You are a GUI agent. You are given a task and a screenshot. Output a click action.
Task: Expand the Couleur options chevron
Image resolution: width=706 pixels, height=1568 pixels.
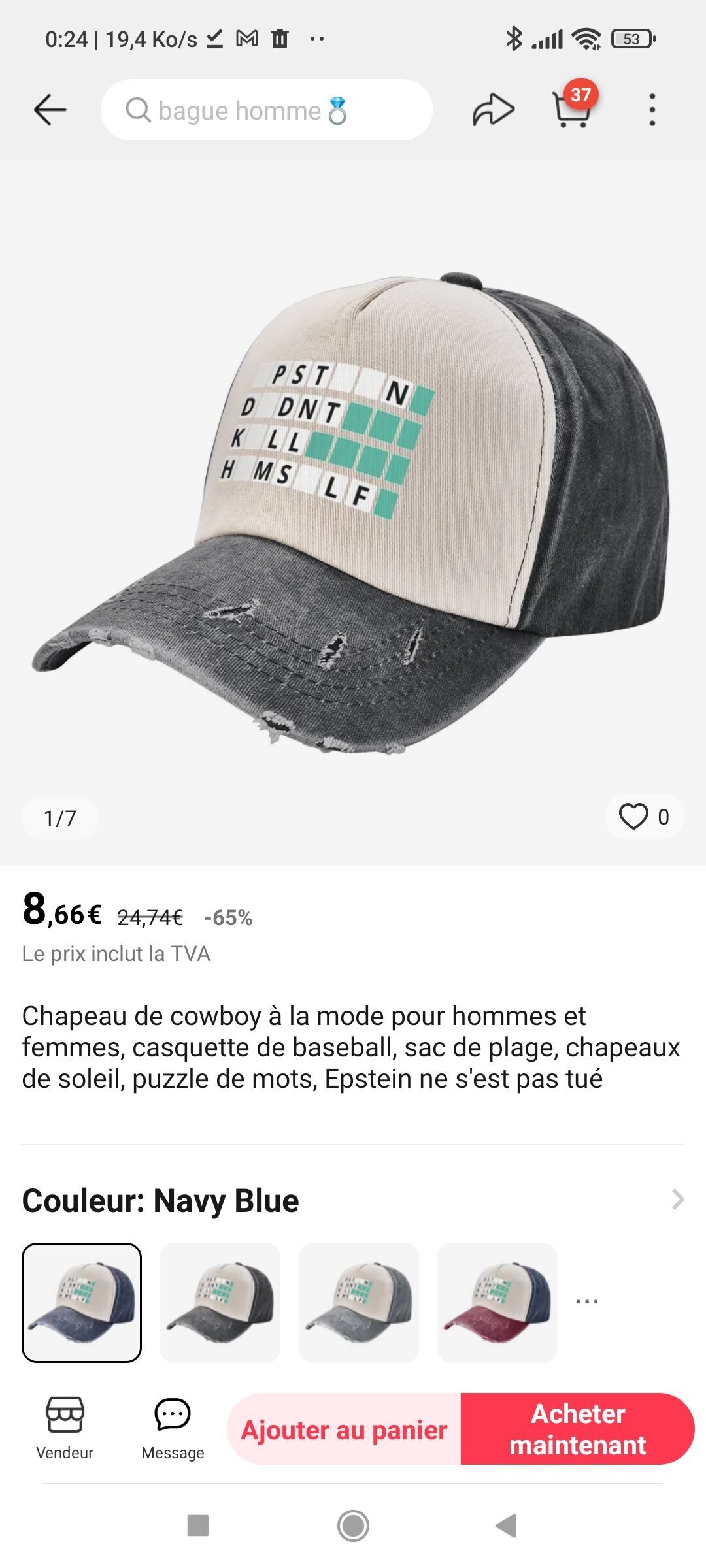tap(678, 1200)
